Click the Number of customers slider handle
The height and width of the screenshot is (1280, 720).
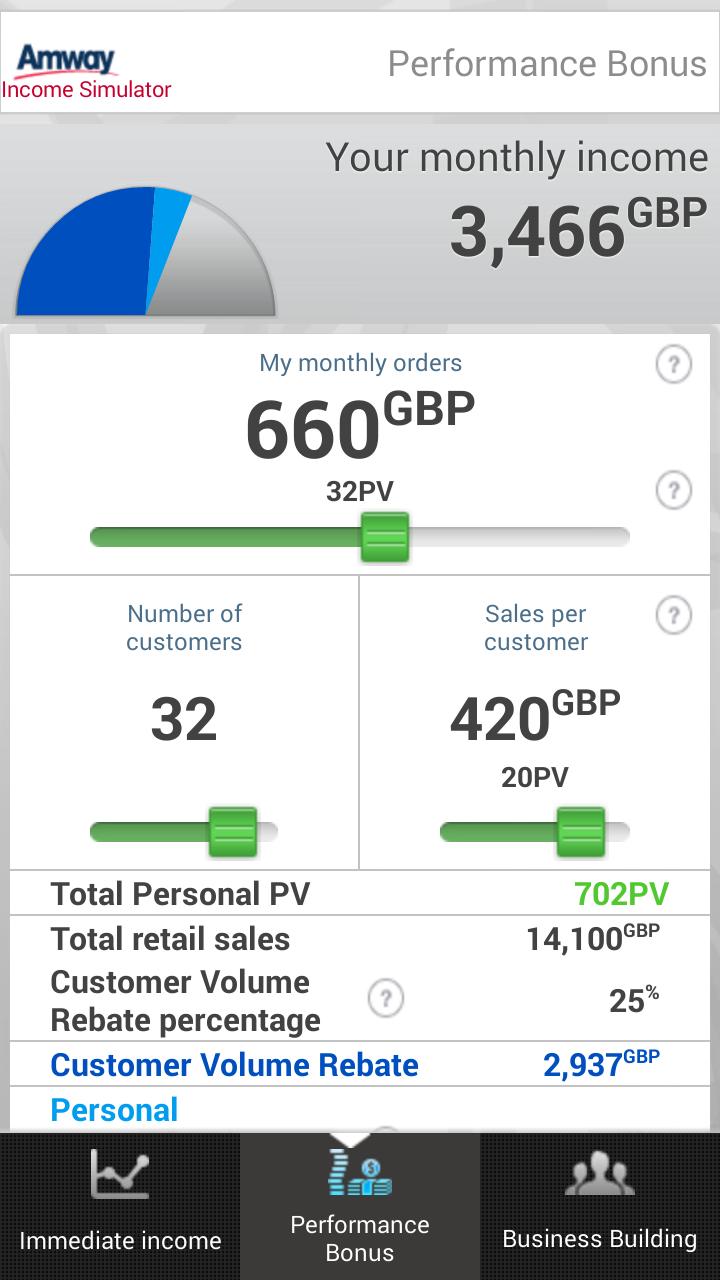(232, 831)
